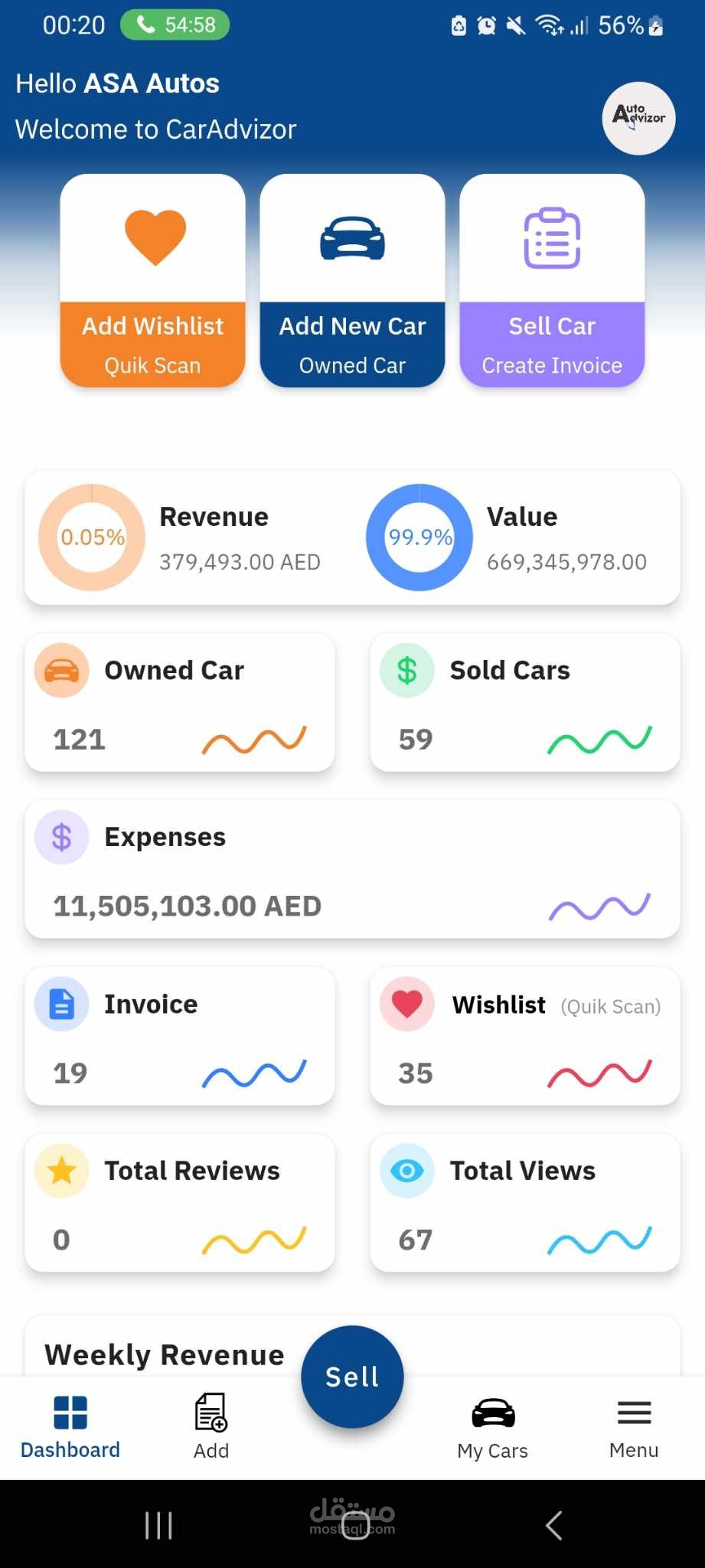Open the Add Wishlist Quik Scan card
This screenshot has width=705, height=1568.
coord(153,281)
